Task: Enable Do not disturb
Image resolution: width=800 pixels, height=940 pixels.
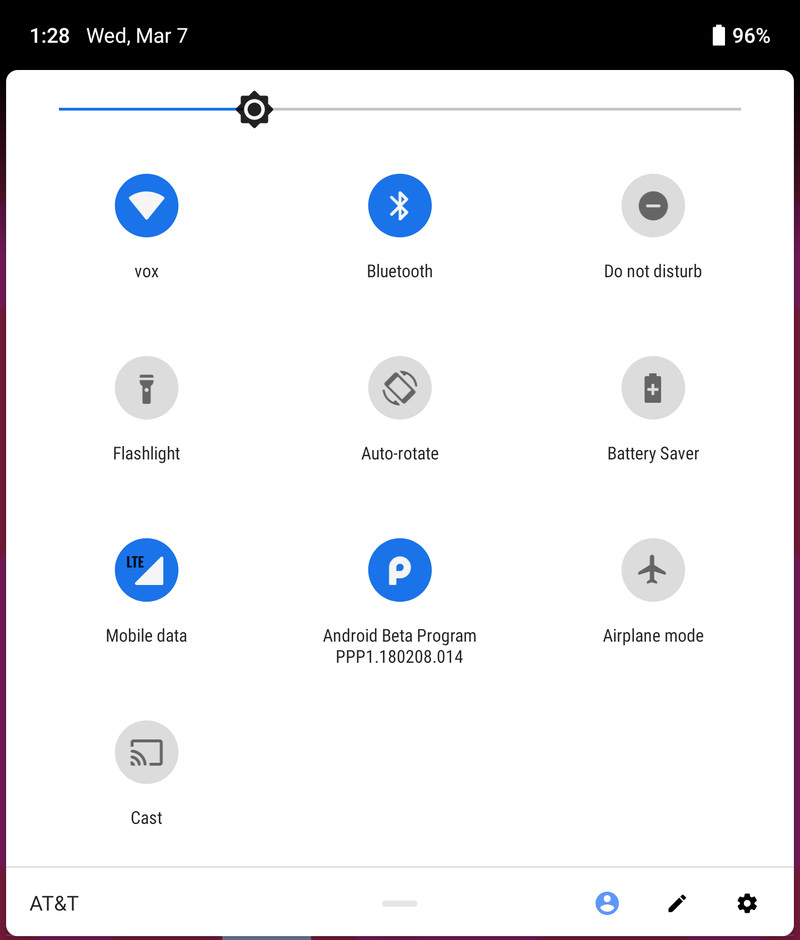Action: (652, 206)
